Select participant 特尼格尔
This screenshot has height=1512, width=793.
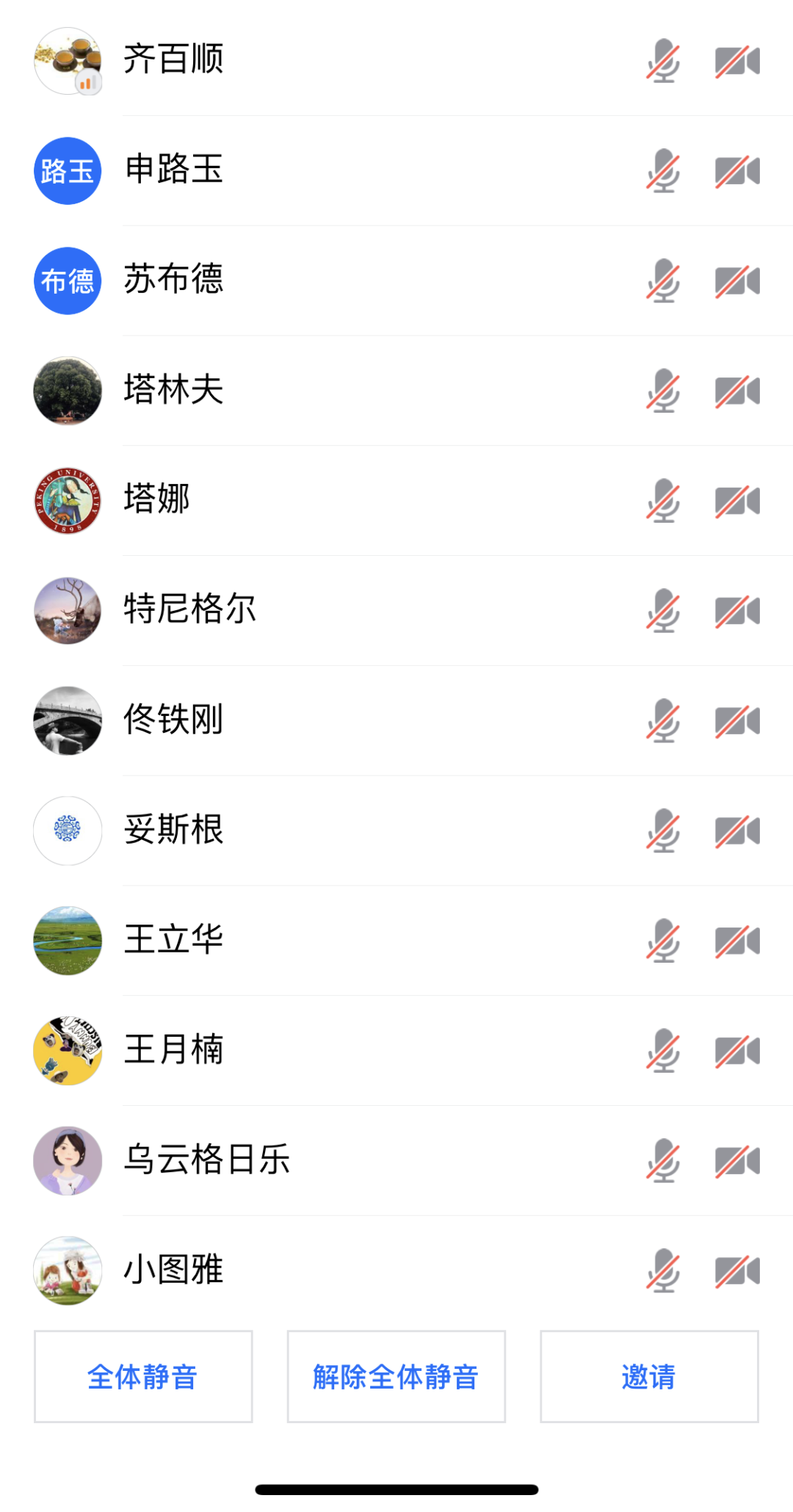pyautogui.click(x=189, y=609)
